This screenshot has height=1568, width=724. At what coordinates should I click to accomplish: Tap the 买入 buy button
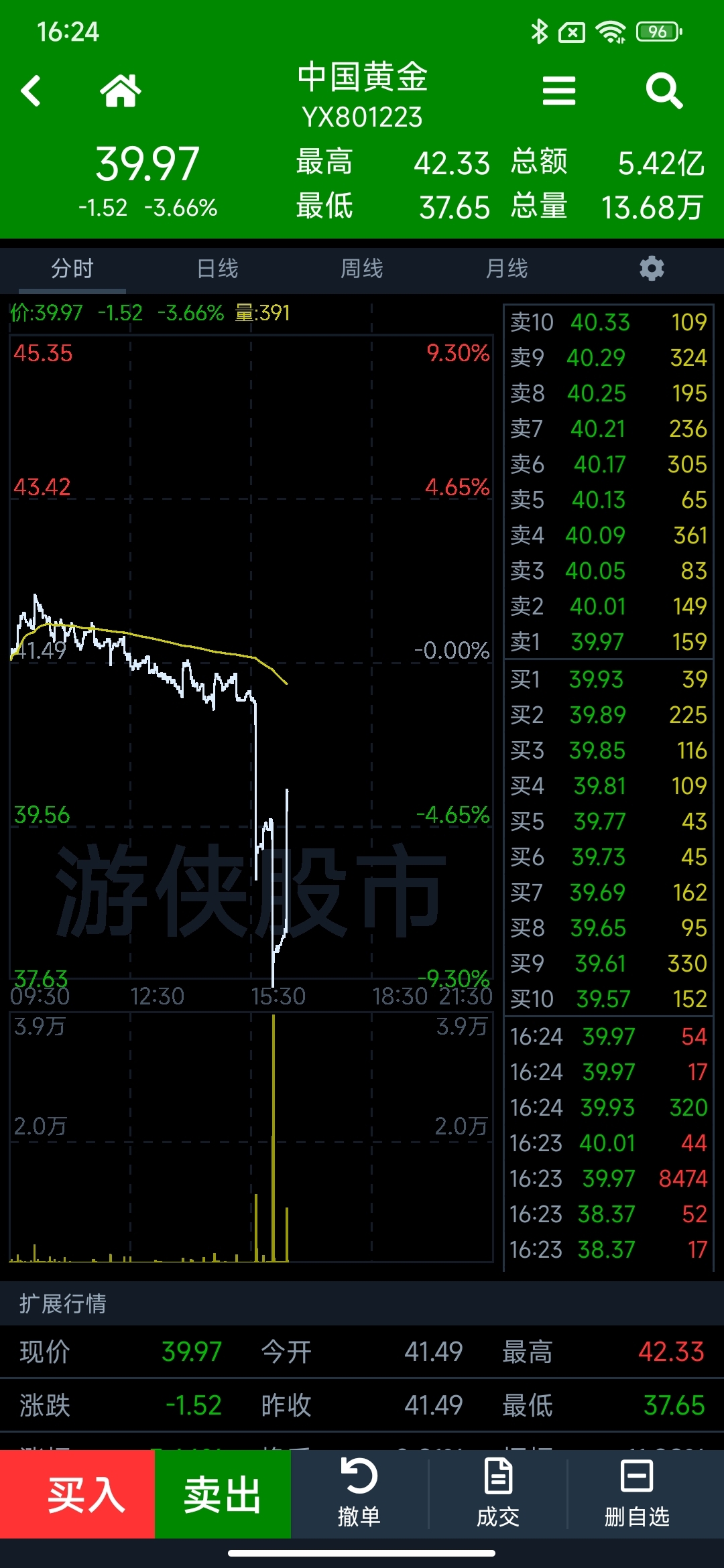coord(77,1494)
